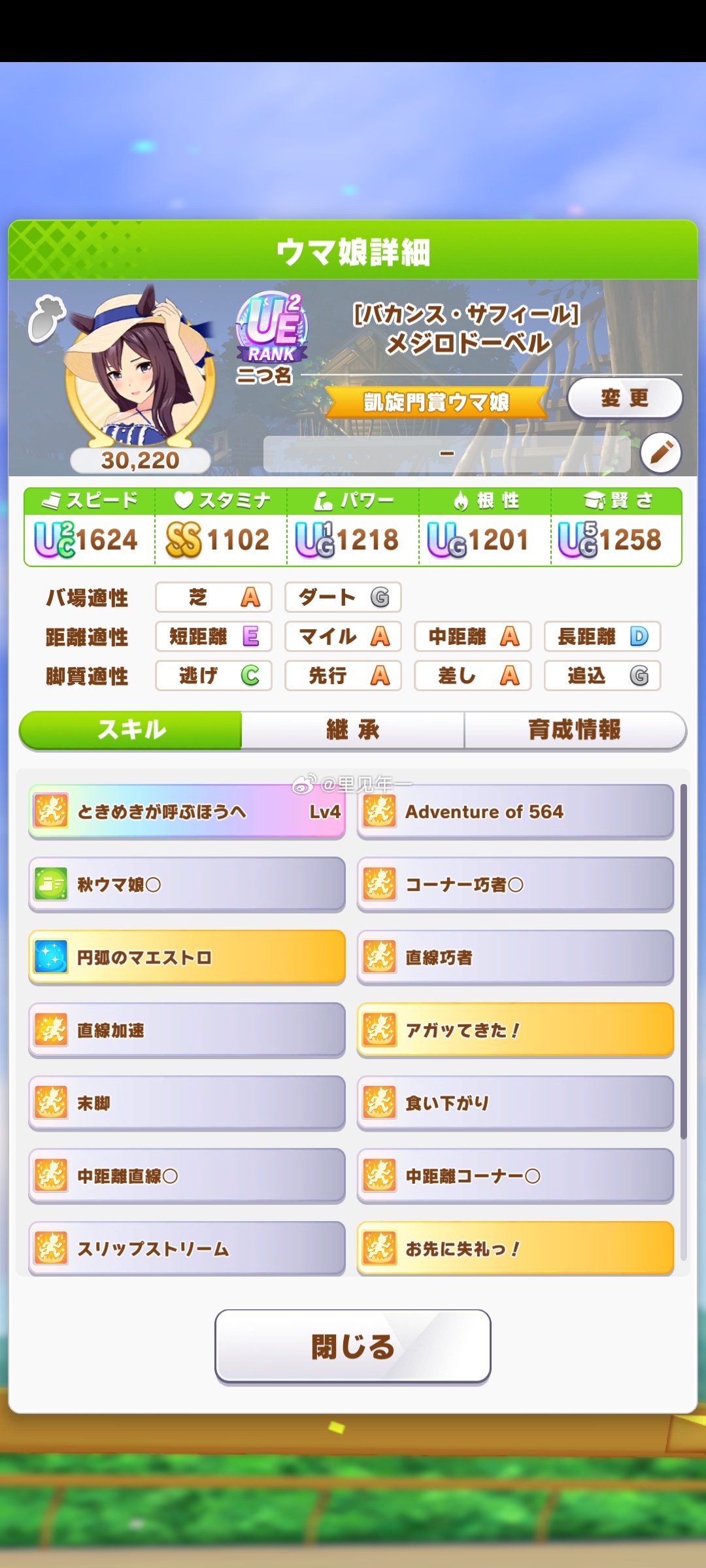Screen dimensions: 706x1568
Task: Close the dialog with 閉じる
Action: tap(353, 1347)
